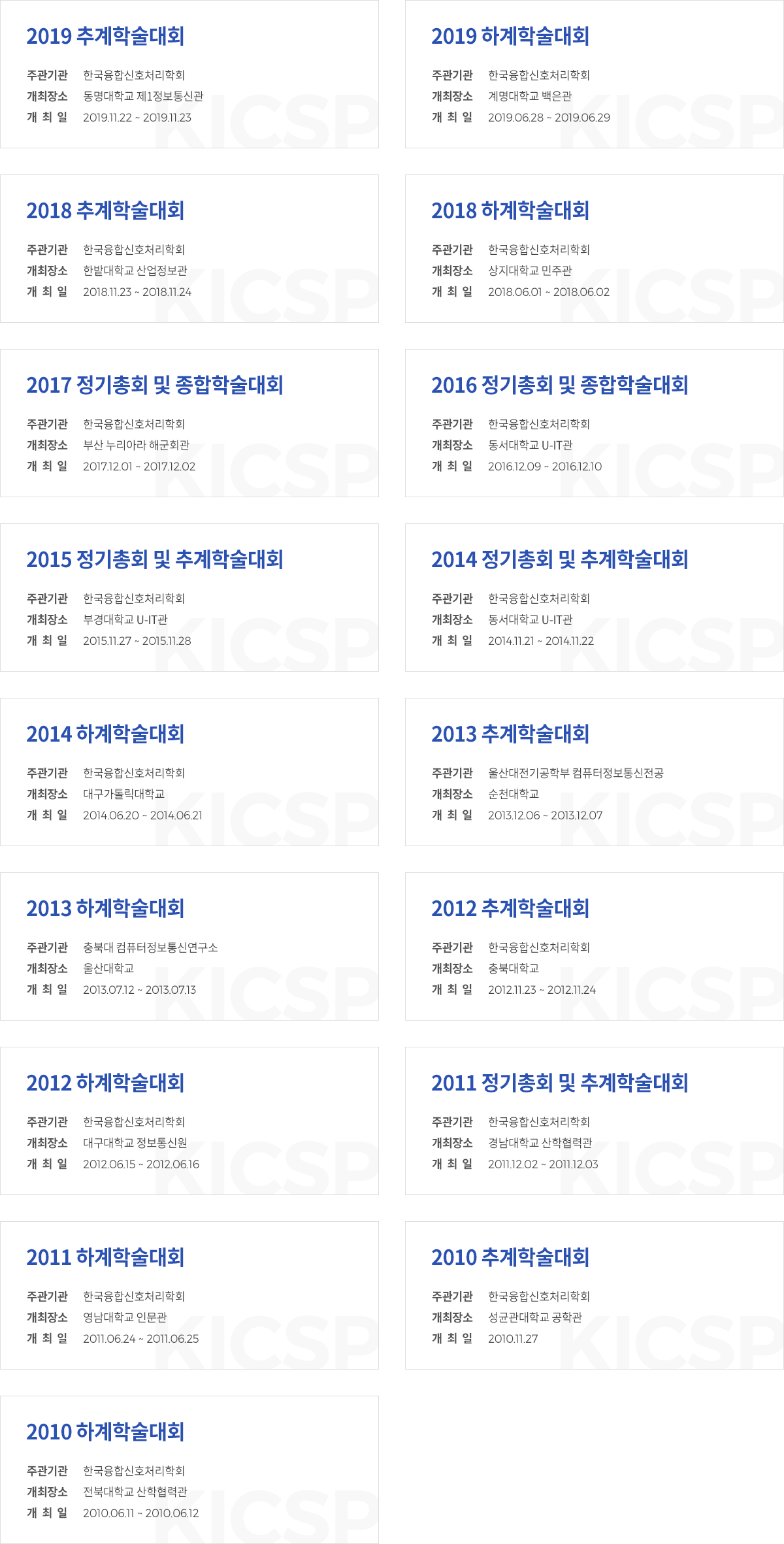Select the 2012 추계학술대회 card
This screenshot has width=784, height=1544.
point(595,946)
